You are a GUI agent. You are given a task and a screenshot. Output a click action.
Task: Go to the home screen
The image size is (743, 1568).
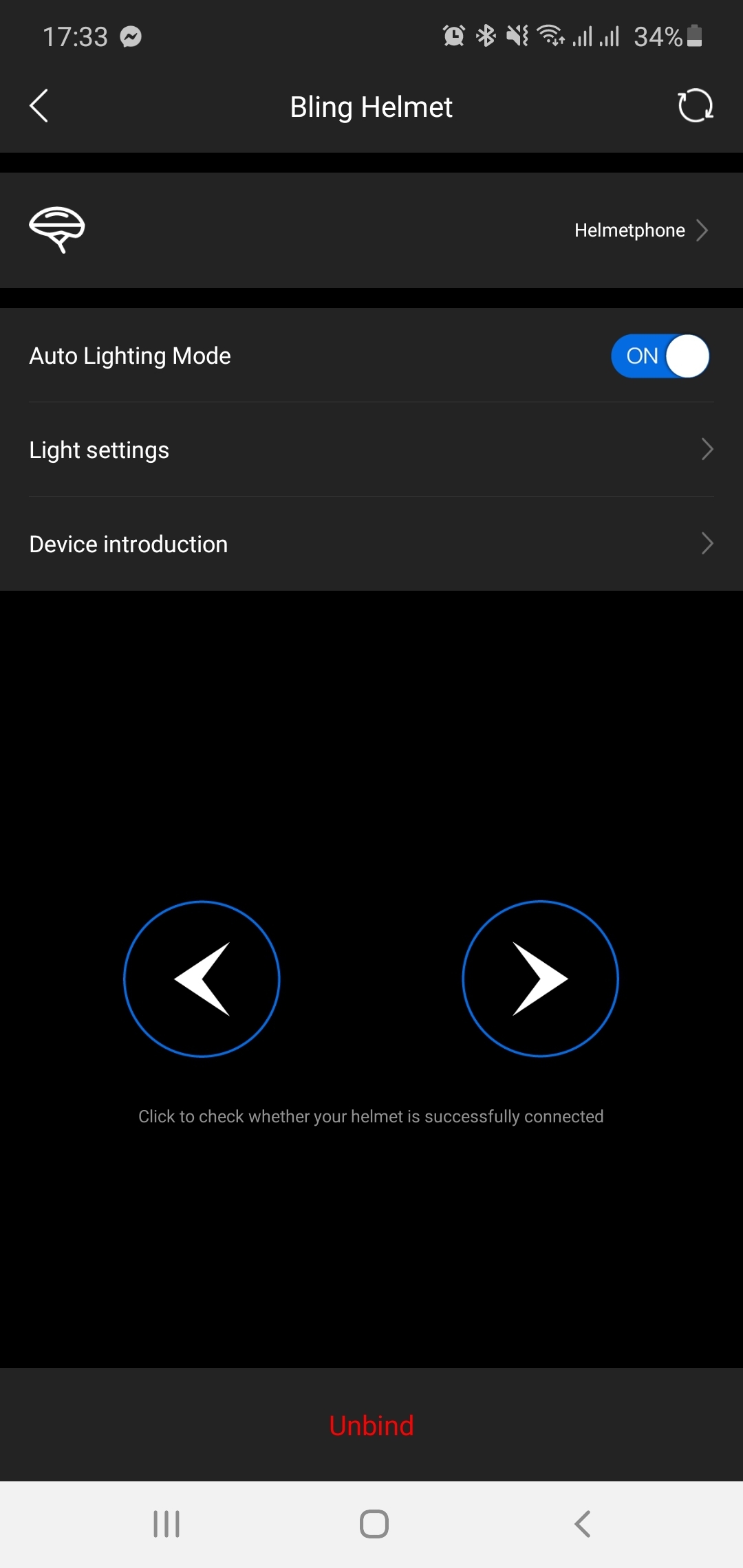pos(374,1524)
